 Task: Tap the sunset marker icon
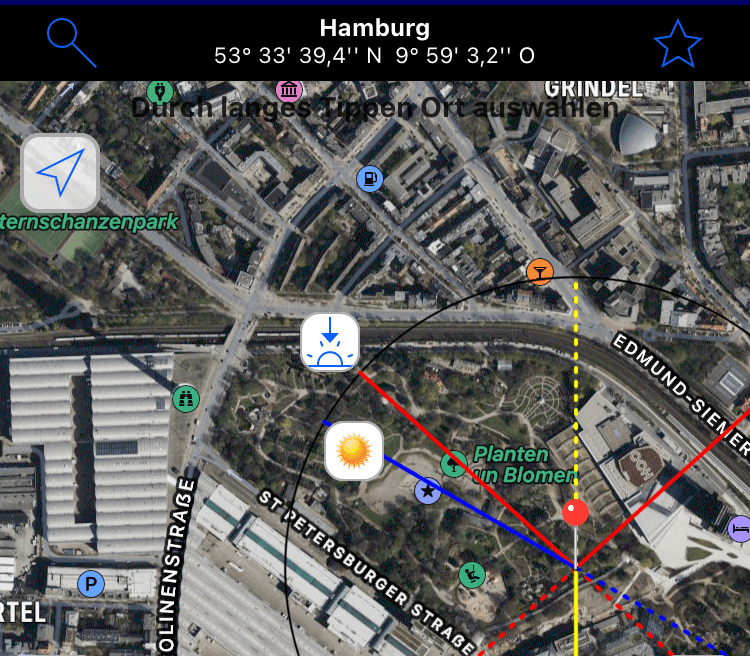tap(330, 342)
